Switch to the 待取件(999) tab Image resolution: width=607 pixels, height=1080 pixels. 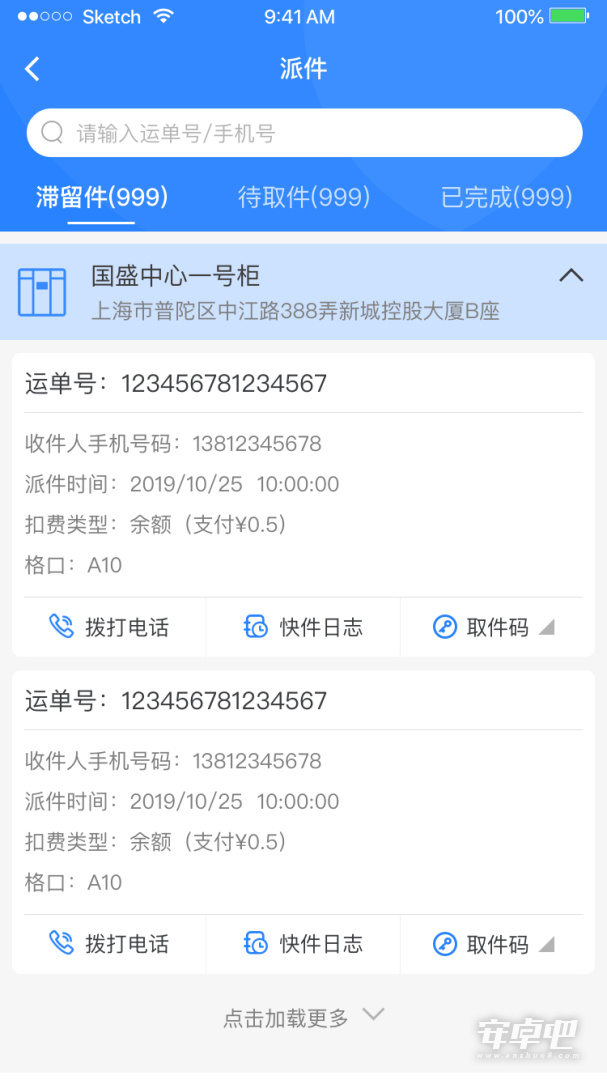pyautogui.click(x=304, y=198)
